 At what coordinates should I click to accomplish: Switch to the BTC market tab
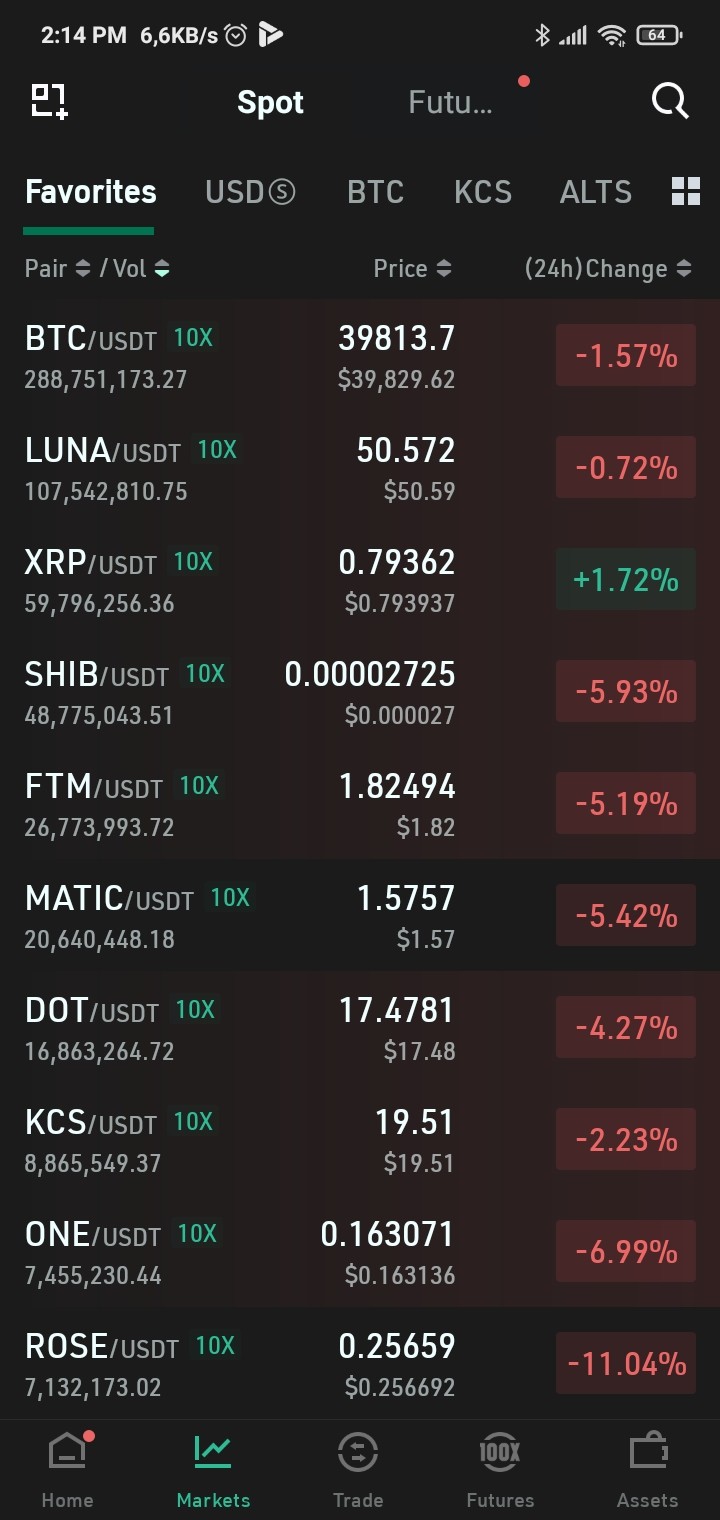point(375,192)
